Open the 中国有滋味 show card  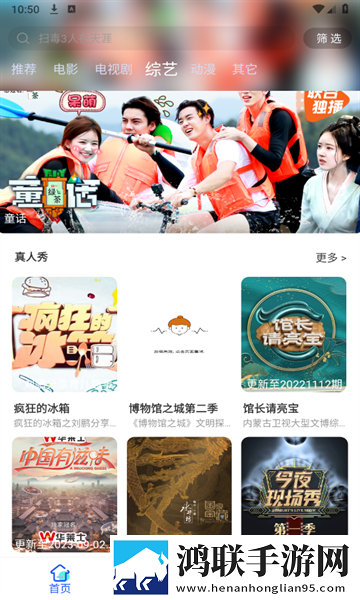click(64, 494)
